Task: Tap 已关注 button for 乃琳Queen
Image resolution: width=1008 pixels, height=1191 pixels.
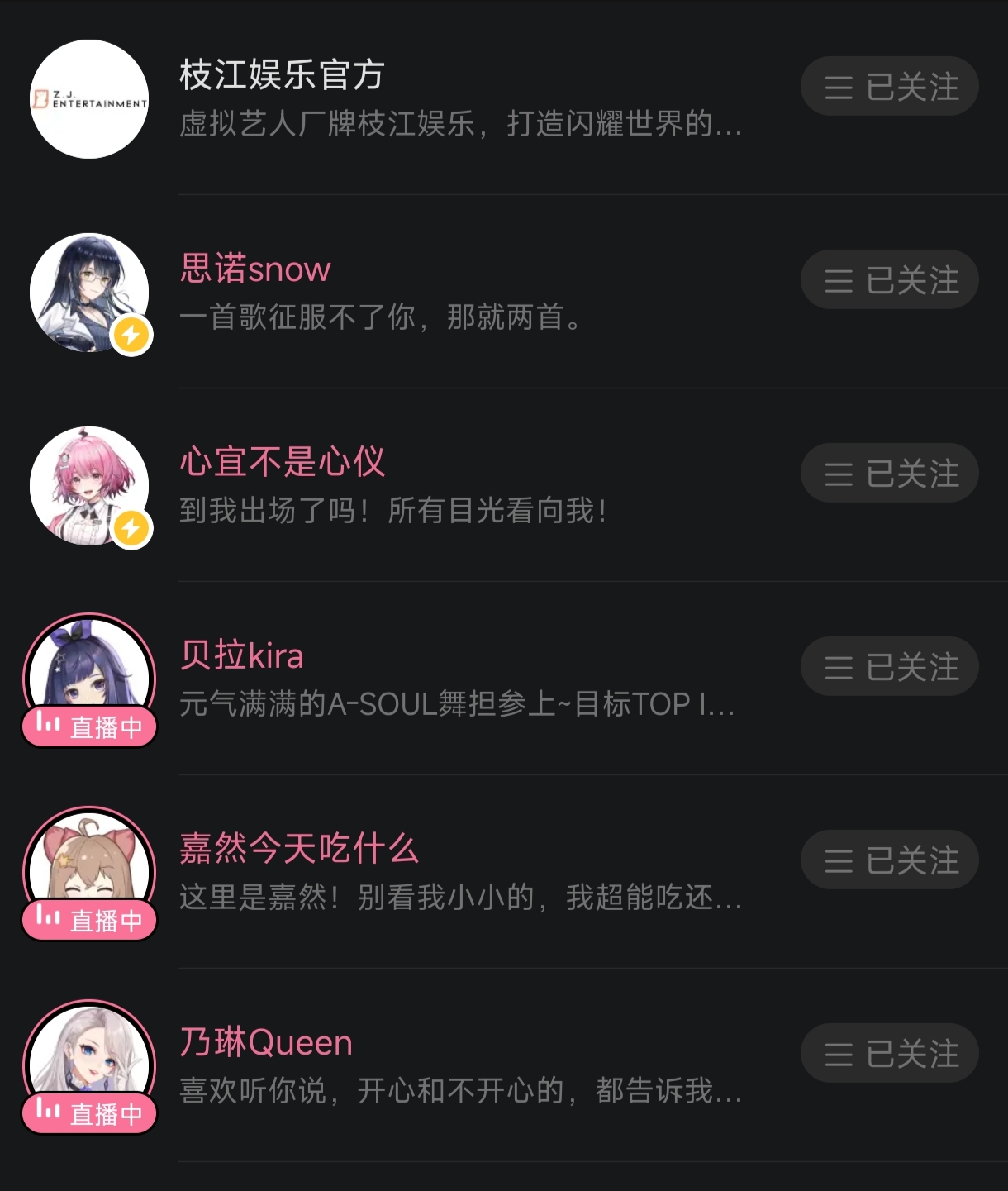Action: (890, 1053)
